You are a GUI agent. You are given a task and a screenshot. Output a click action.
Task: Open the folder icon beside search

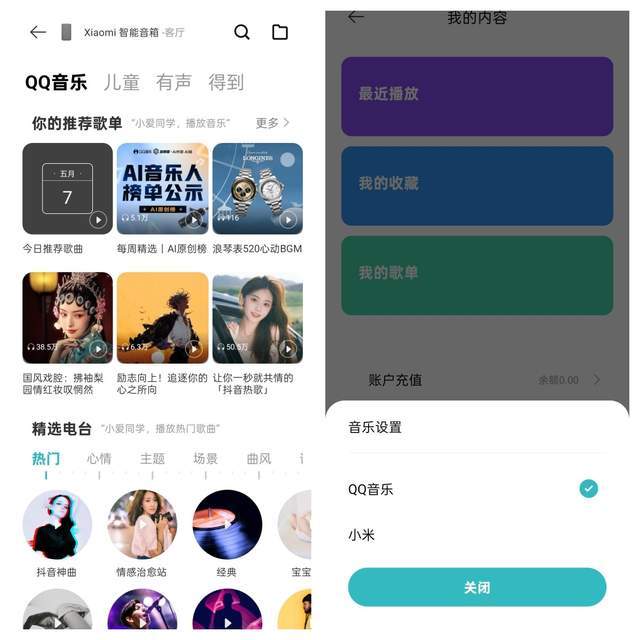coord(280,32)
